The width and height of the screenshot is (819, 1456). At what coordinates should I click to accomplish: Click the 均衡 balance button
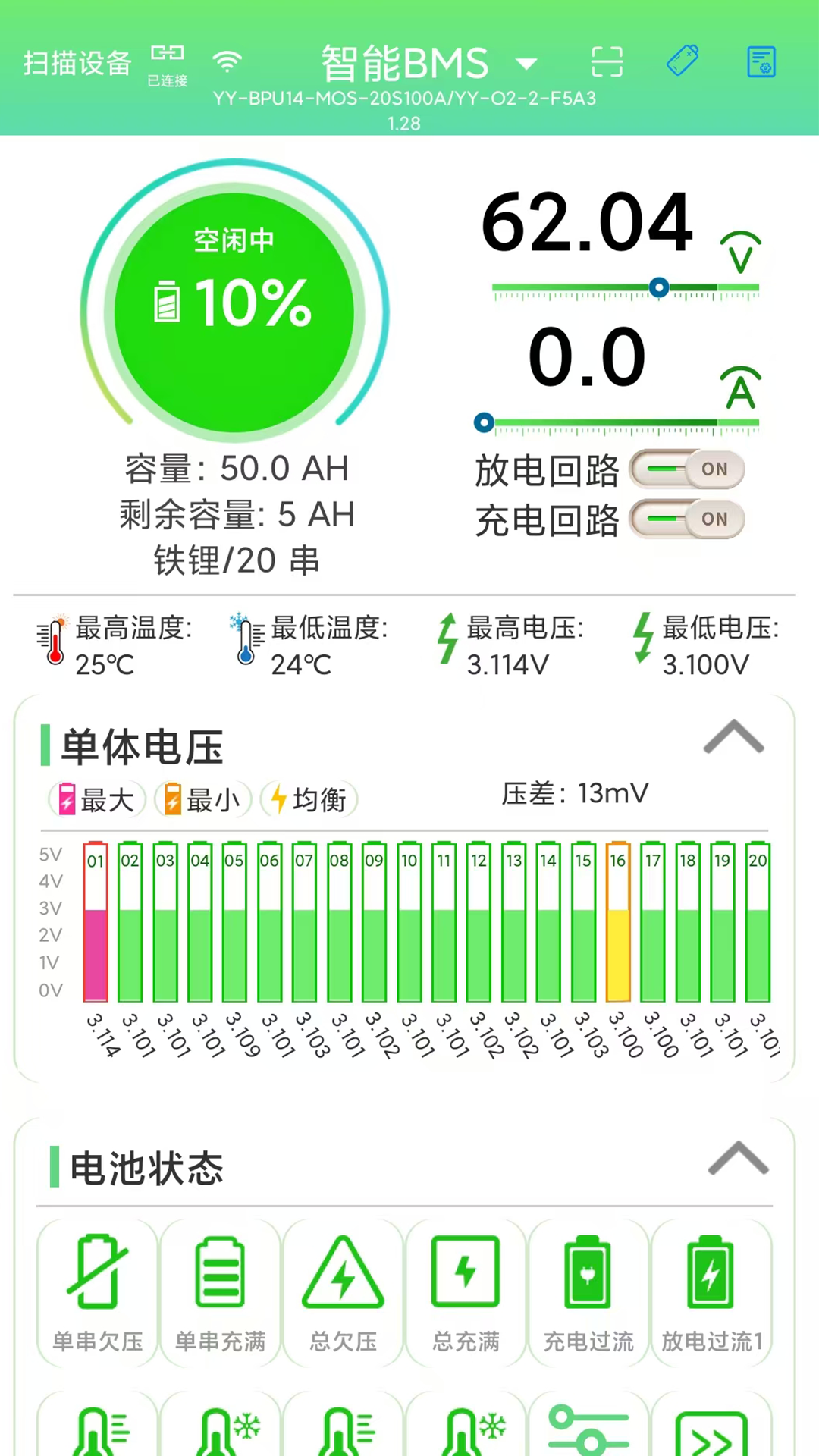pyautogui.click(x=308, y=799)
